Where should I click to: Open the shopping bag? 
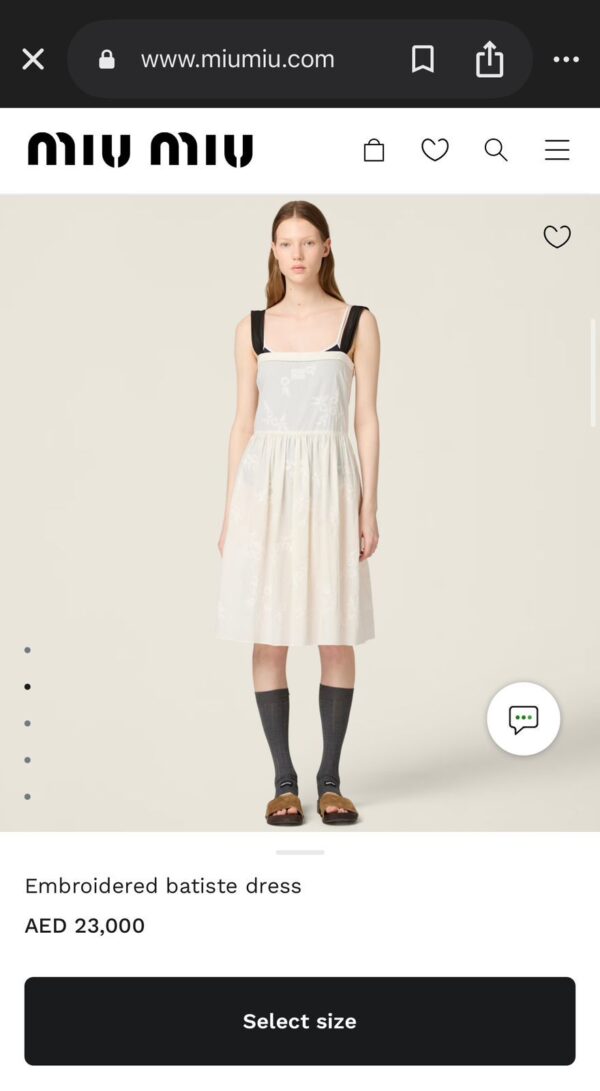point(374,150)
